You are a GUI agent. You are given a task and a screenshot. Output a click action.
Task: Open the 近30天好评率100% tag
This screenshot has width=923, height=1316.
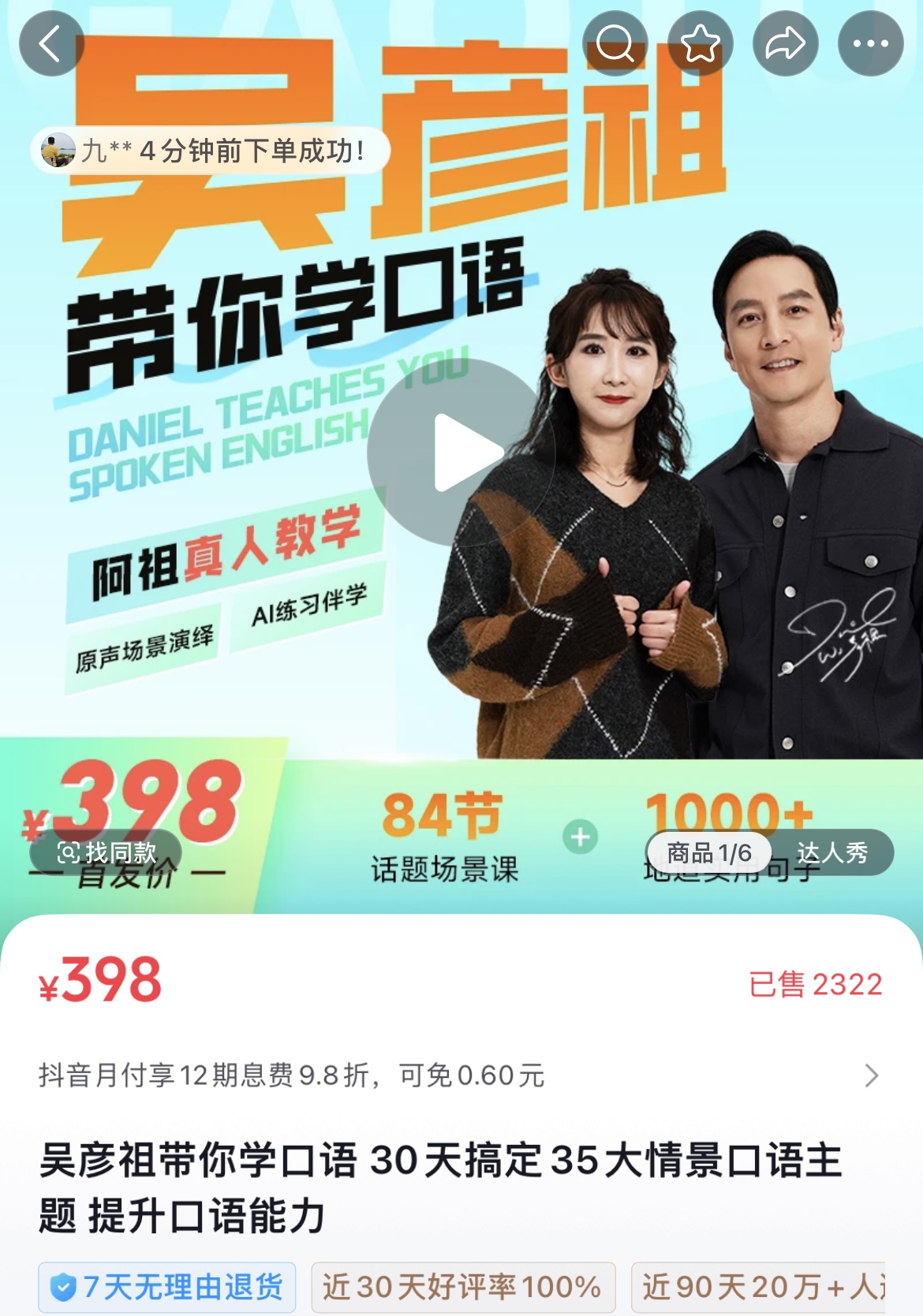[462, 1287]
